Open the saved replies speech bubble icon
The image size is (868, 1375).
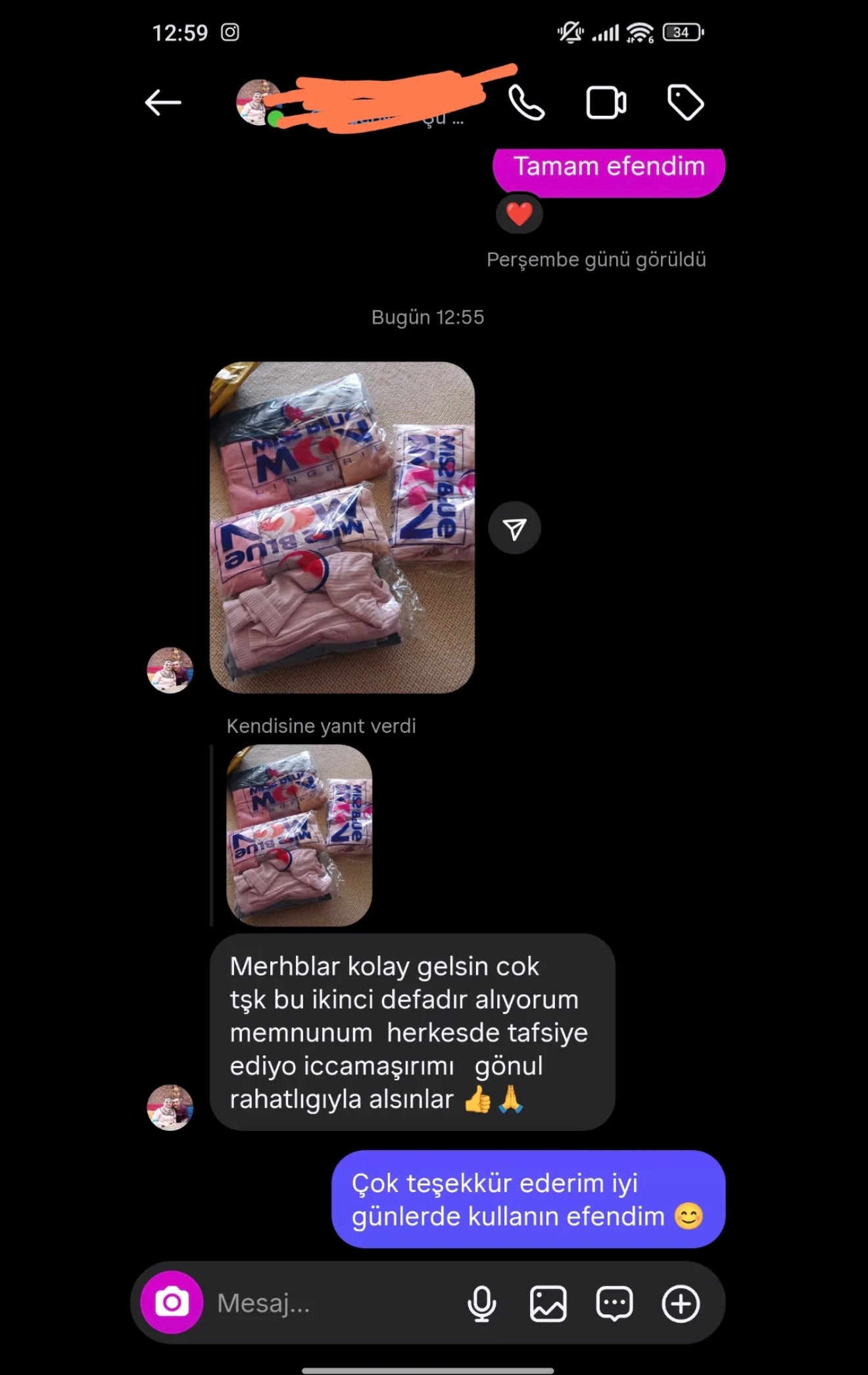(614, 1303)
